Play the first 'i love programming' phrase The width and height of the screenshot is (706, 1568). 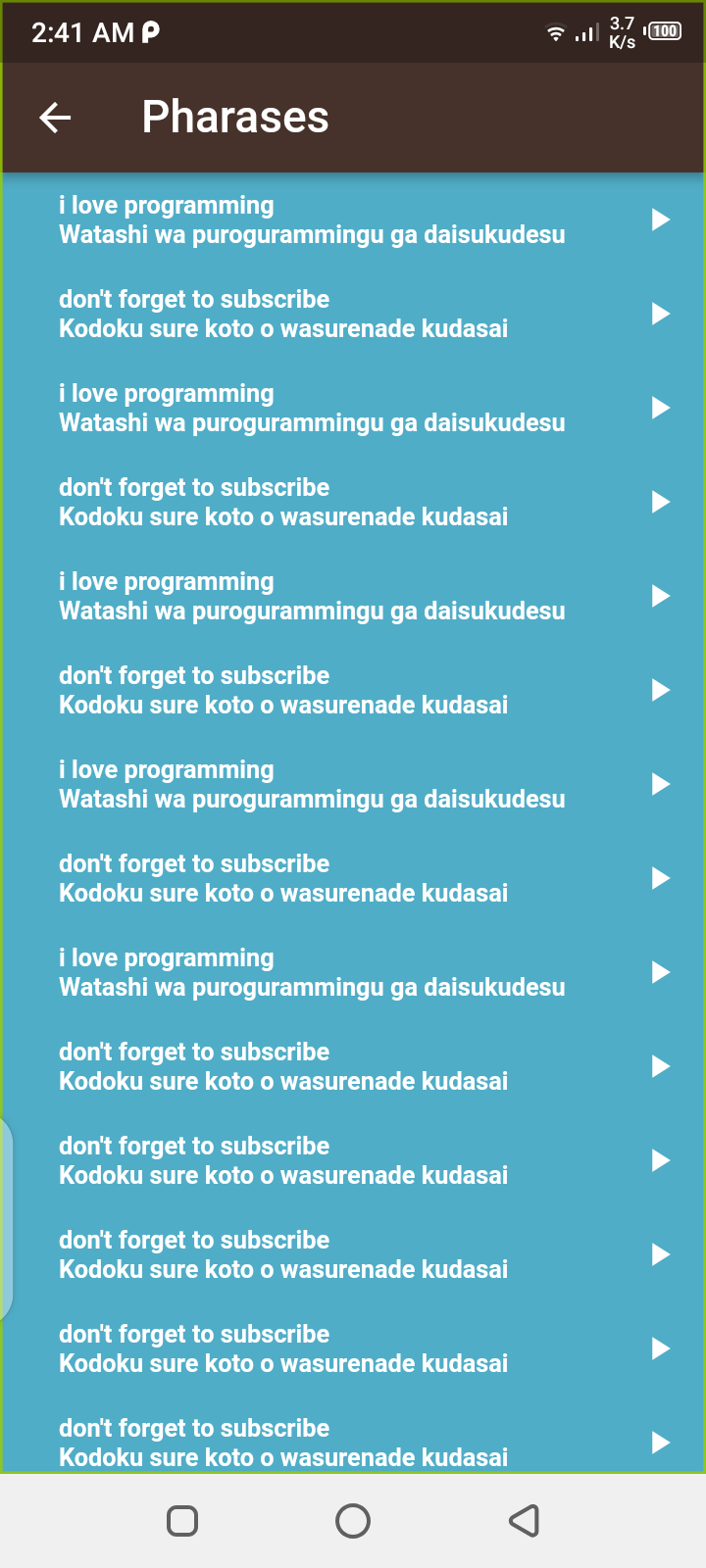click(x=660, y=220)
